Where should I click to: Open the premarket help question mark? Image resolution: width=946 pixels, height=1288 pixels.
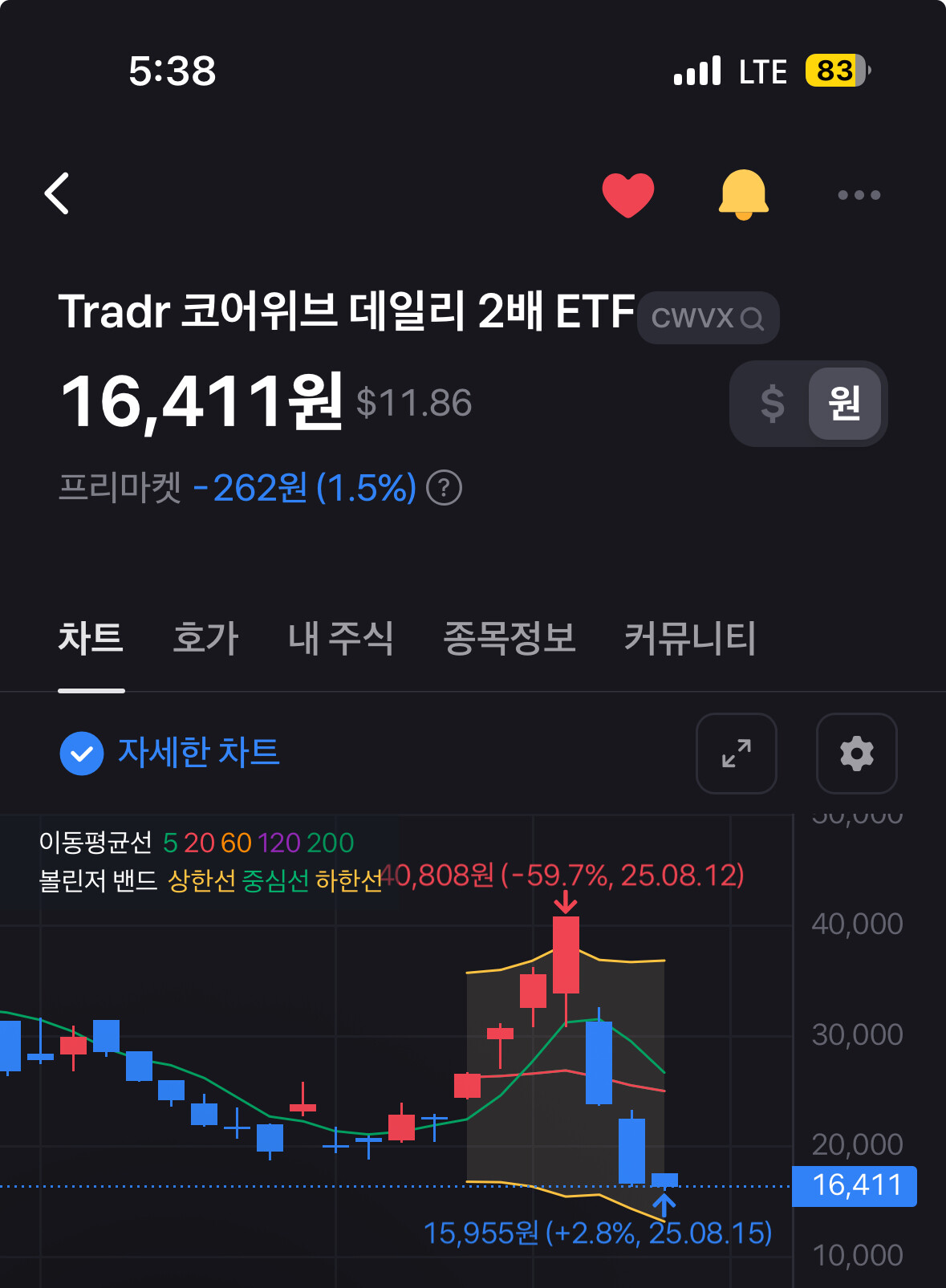444,488
